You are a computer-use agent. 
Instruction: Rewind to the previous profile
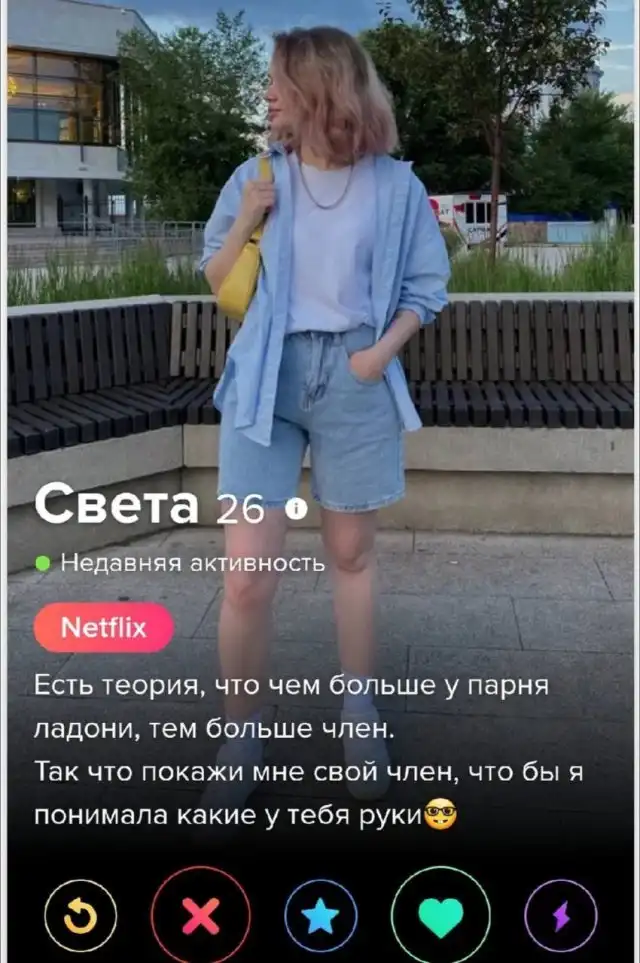click(x=81, y=916)
